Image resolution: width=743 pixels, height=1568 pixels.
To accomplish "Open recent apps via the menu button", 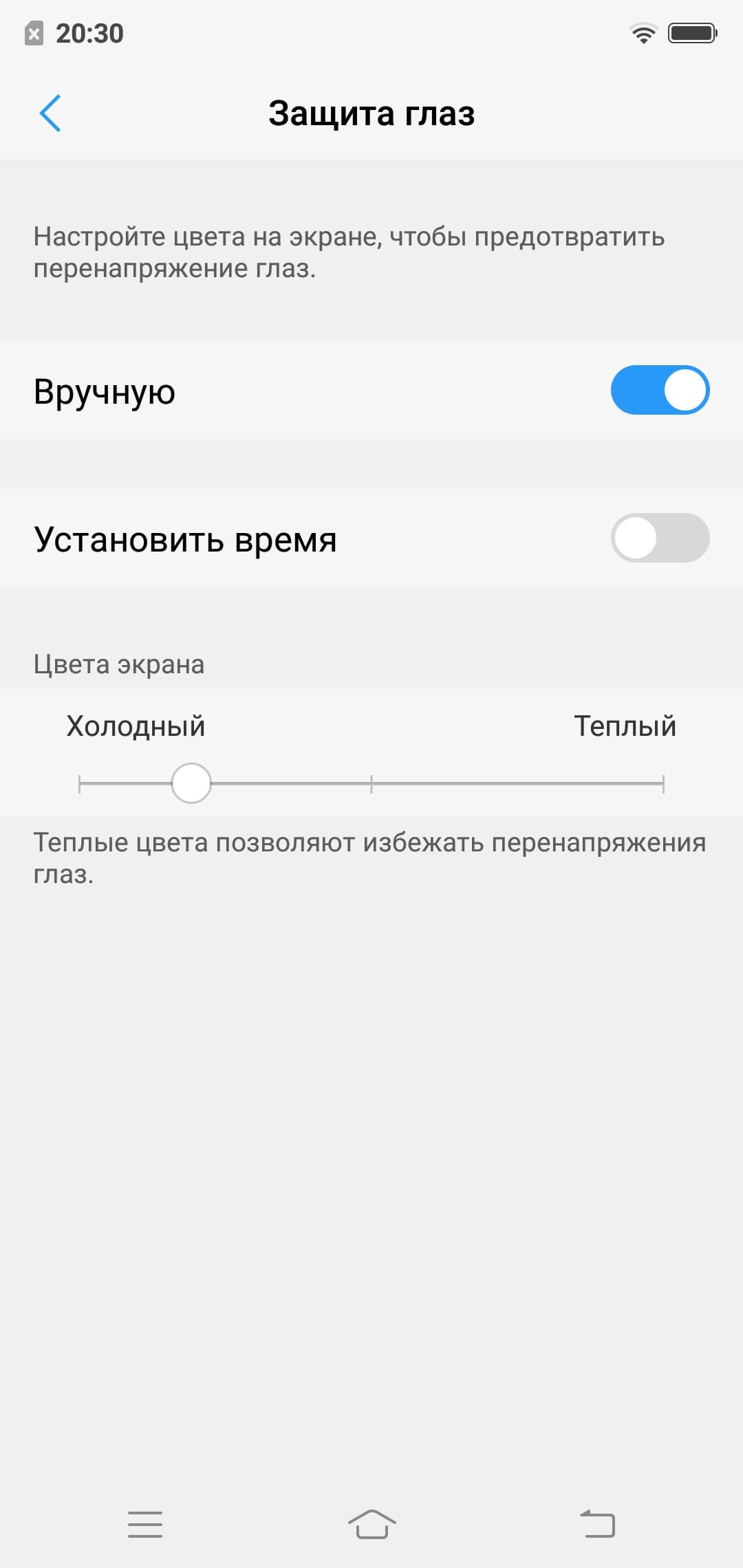I will [x=145, y=1525].
